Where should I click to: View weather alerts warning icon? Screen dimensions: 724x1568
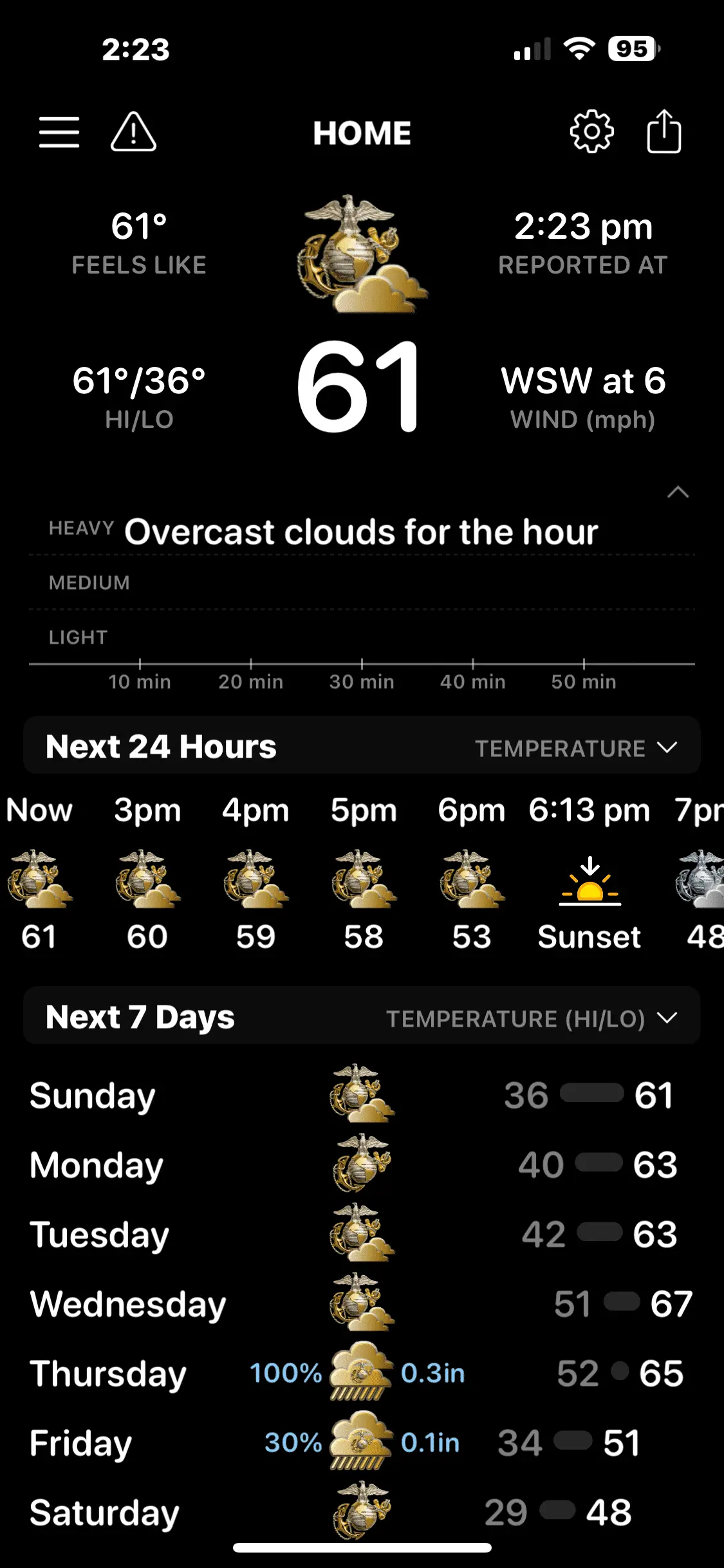pos(133,133)
